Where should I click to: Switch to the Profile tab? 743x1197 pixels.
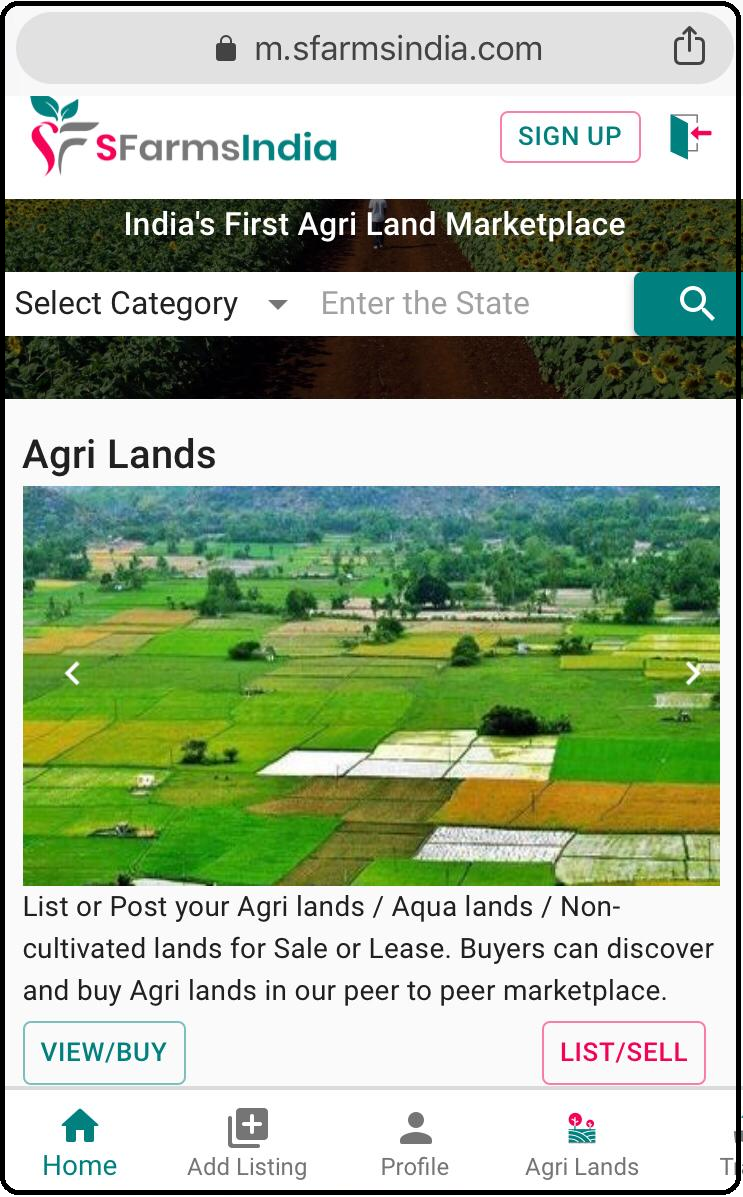pos(415,1143)
